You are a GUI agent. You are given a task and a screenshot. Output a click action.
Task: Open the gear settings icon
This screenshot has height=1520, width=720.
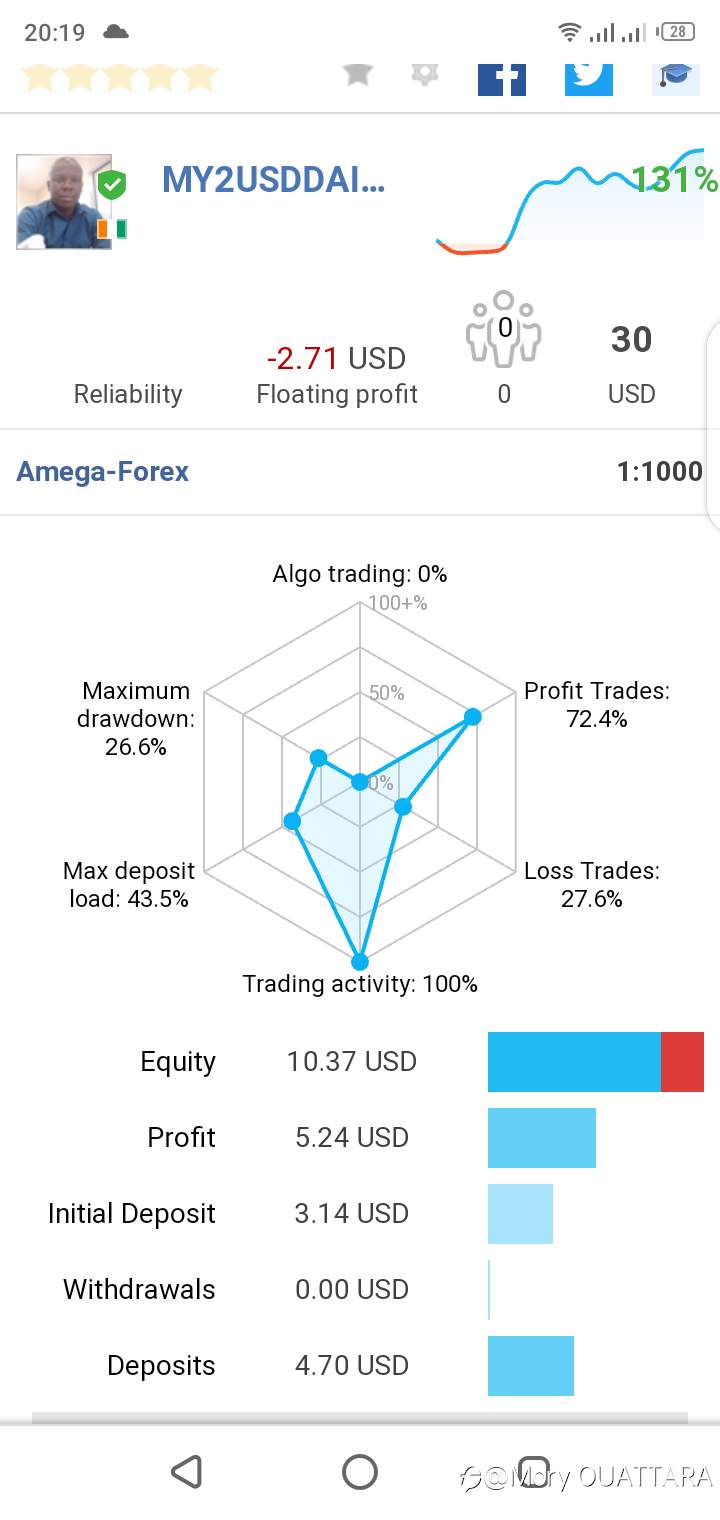point(425,74)
